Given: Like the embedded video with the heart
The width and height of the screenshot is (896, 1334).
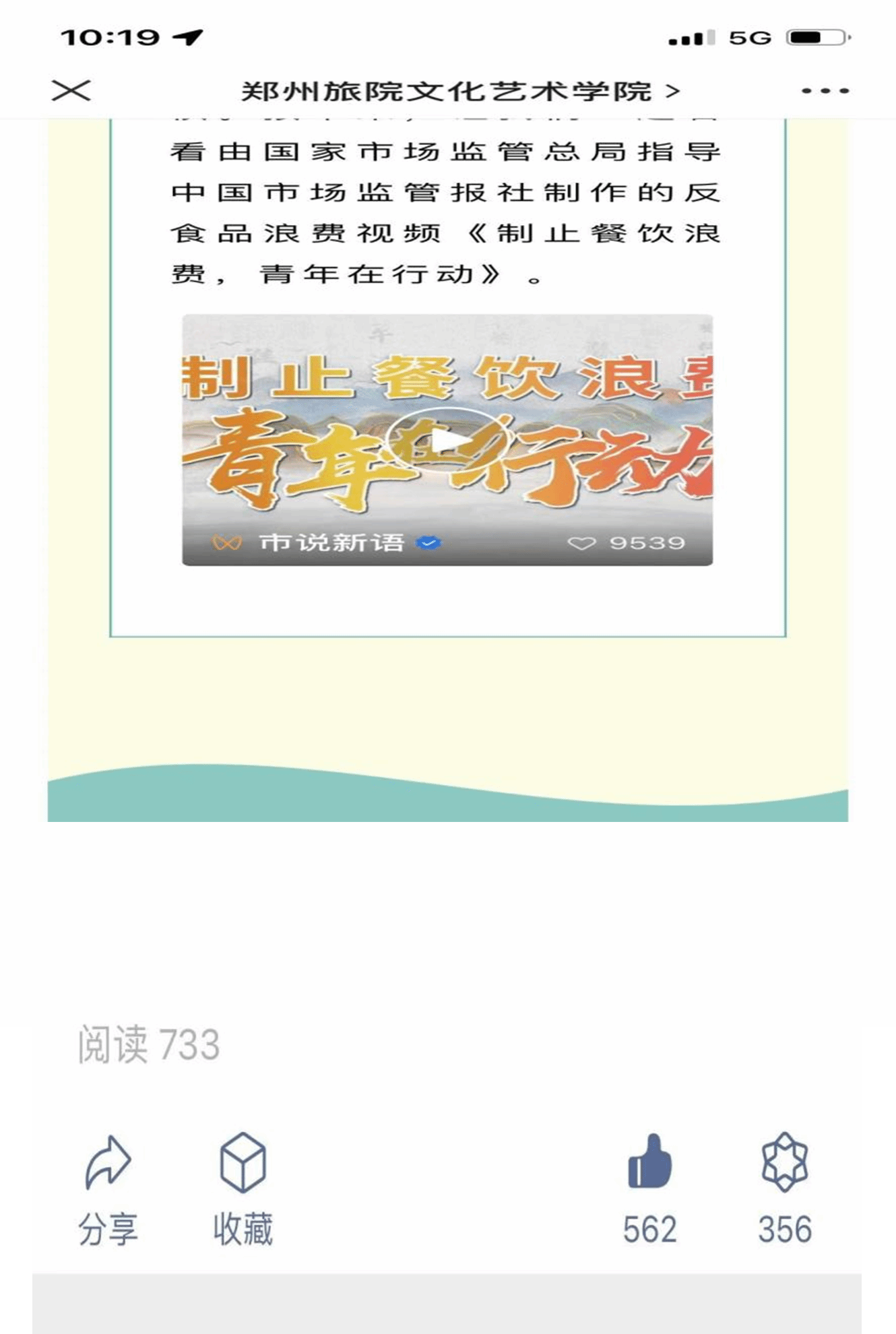Looking at the screenshot, I should point(581,543).
